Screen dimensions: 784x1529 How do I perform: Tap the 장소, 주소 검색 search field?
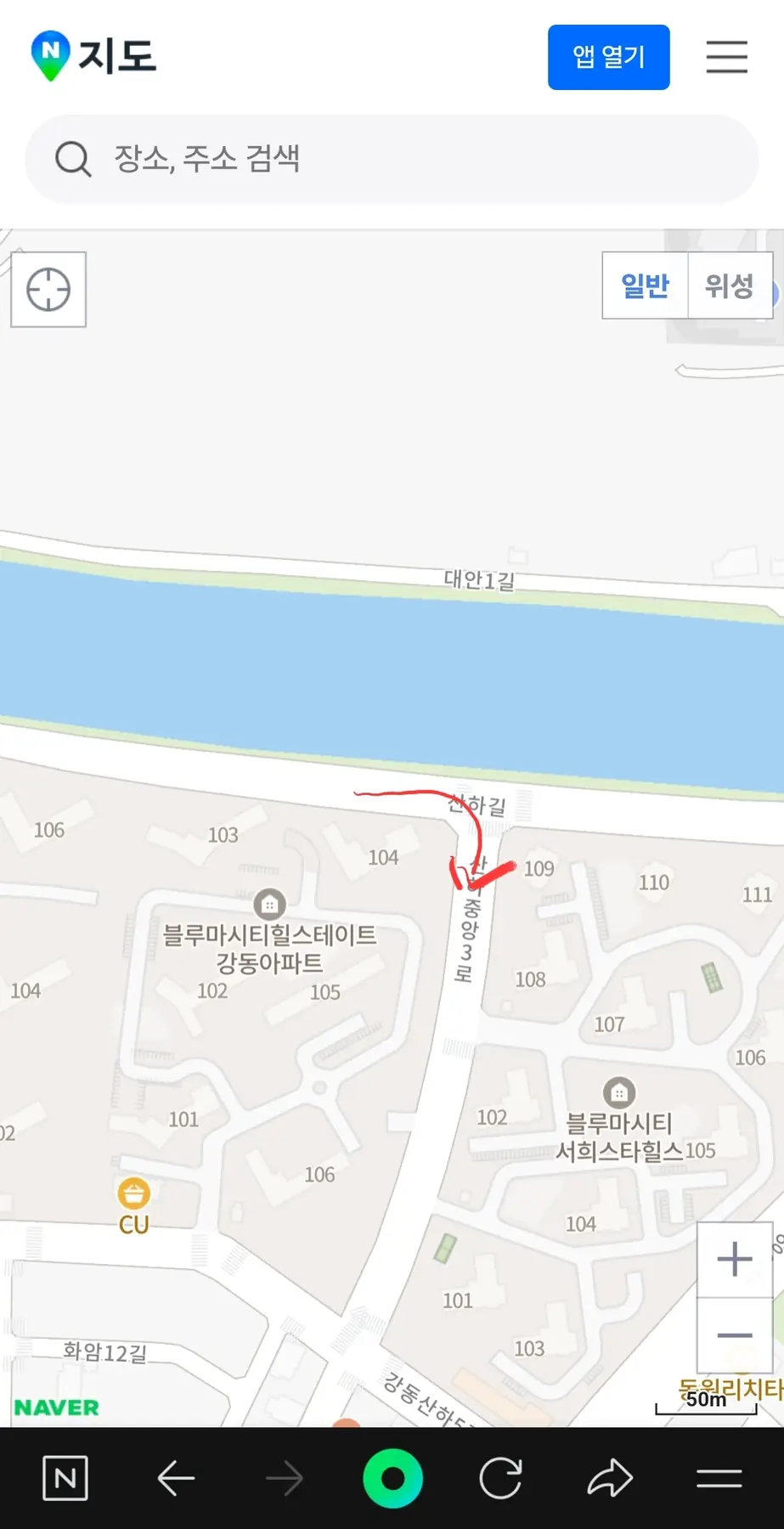391,159
